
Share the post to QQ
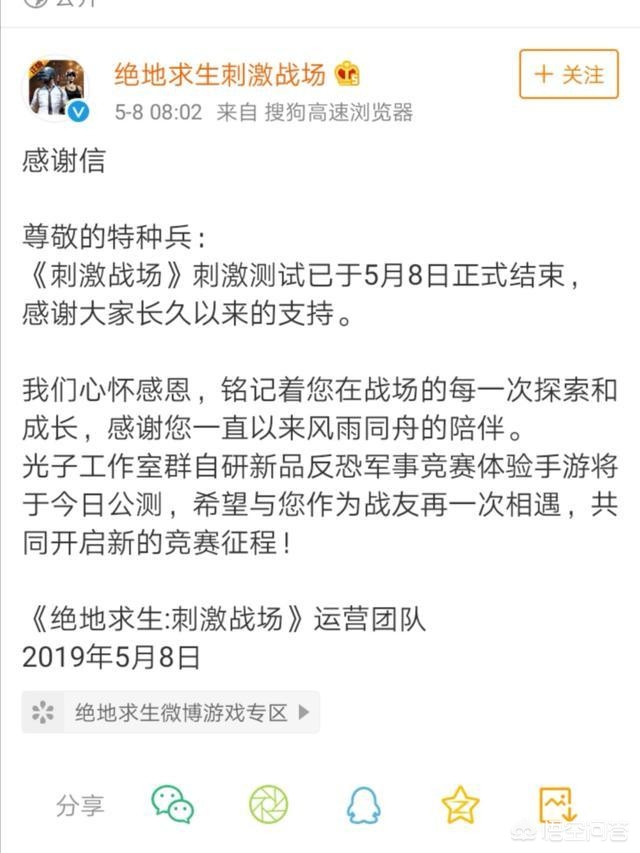pyautogui.click(x=364, y=805)
